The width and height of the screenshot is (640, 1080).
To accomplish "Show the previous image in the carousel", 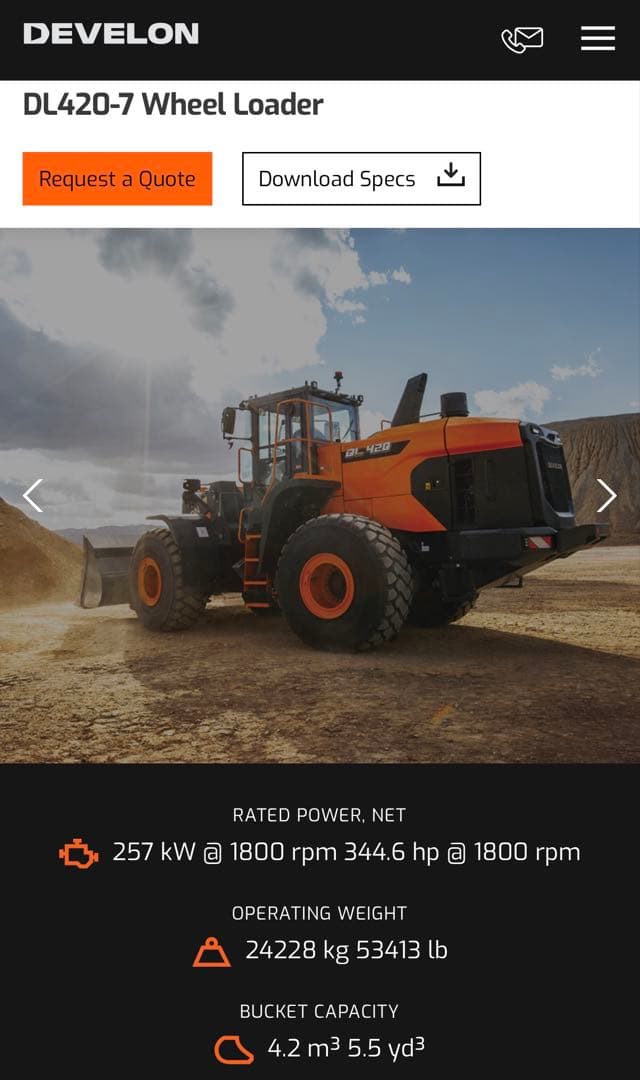I will tap(33, 495).
